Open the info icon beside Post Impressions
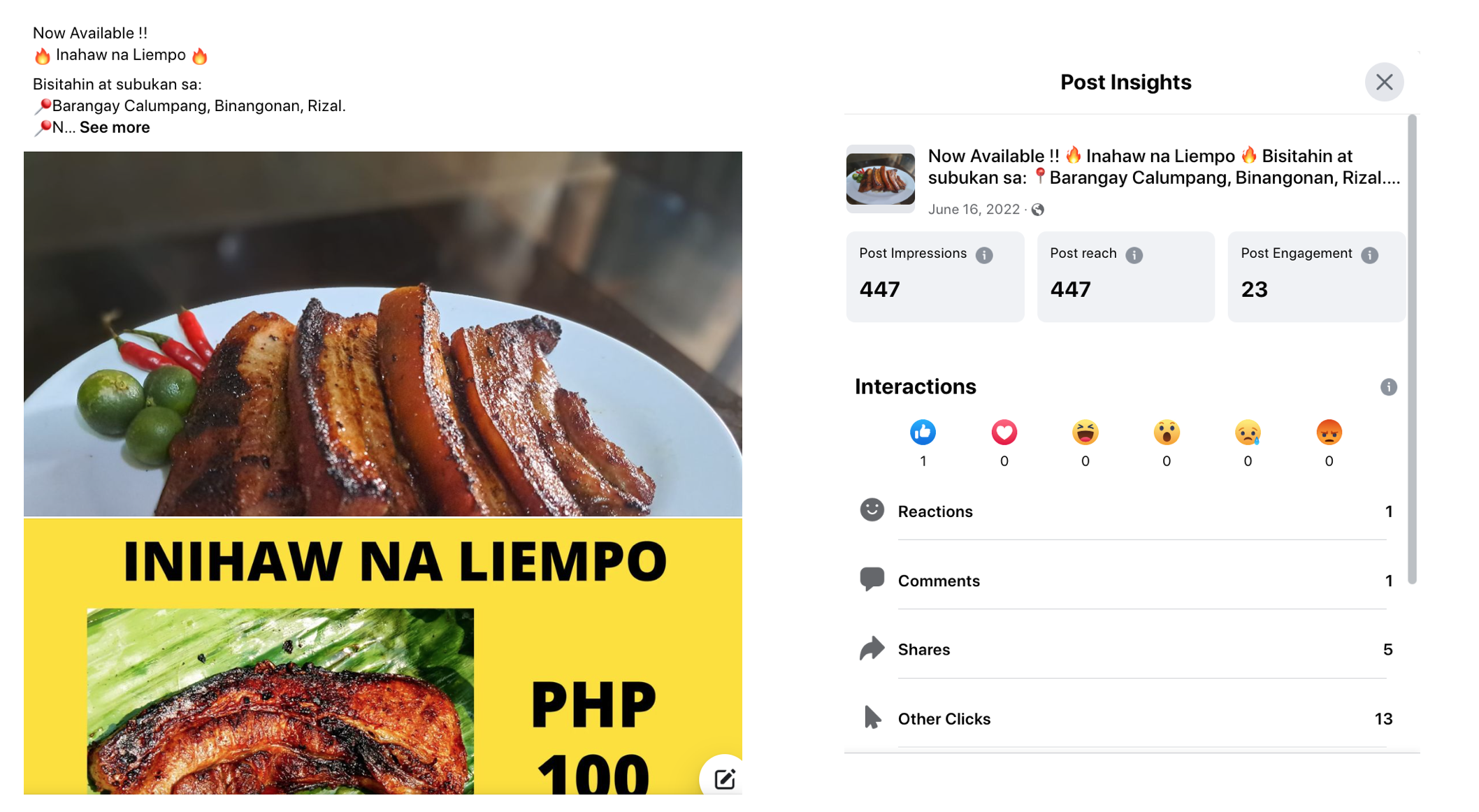The height and width of the screenshot is (812, 1479). (x=984, y=255)
